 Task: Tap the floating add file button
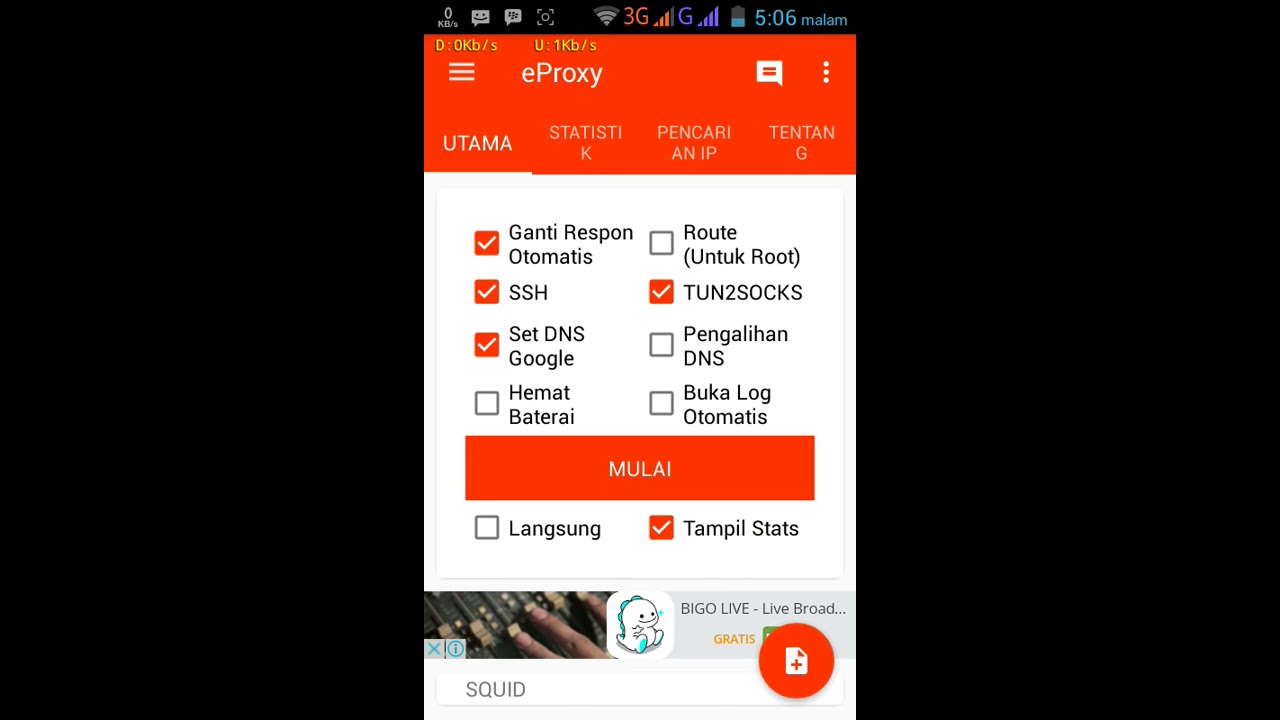(796, 661)
